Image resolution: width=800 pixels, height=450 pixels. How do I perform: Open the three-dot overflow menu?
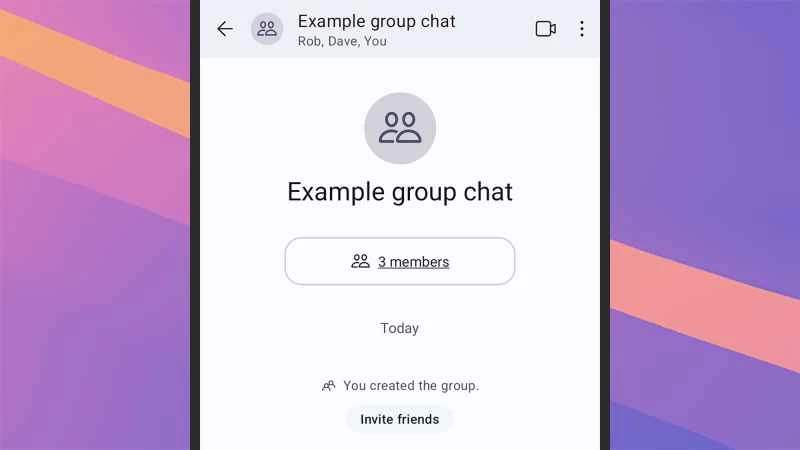[582, 29]
